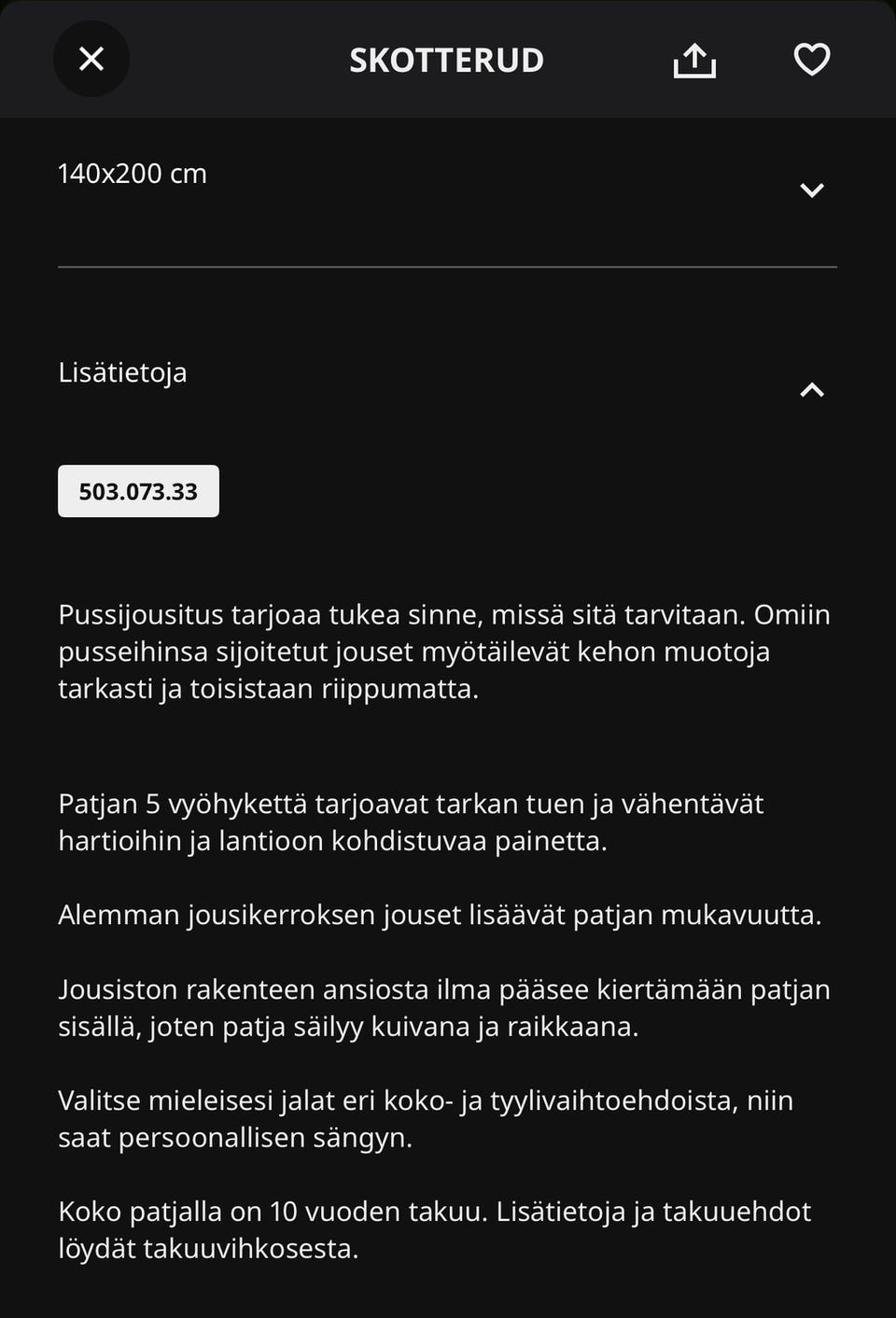
Task: Select the 140x200 cm size label
Action: (x=132, y=172)
